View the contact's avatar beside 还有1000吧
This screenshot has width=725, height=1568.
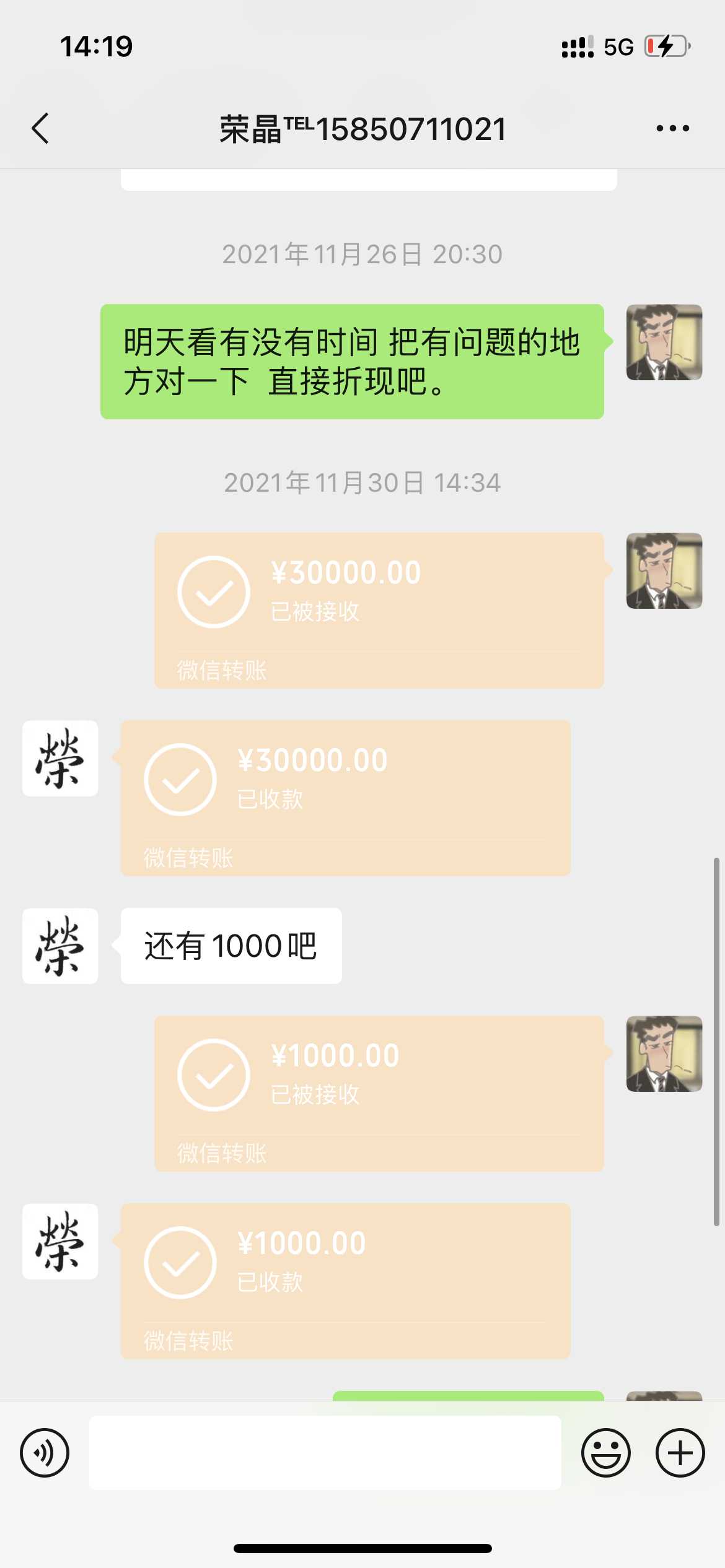point(60,946)
